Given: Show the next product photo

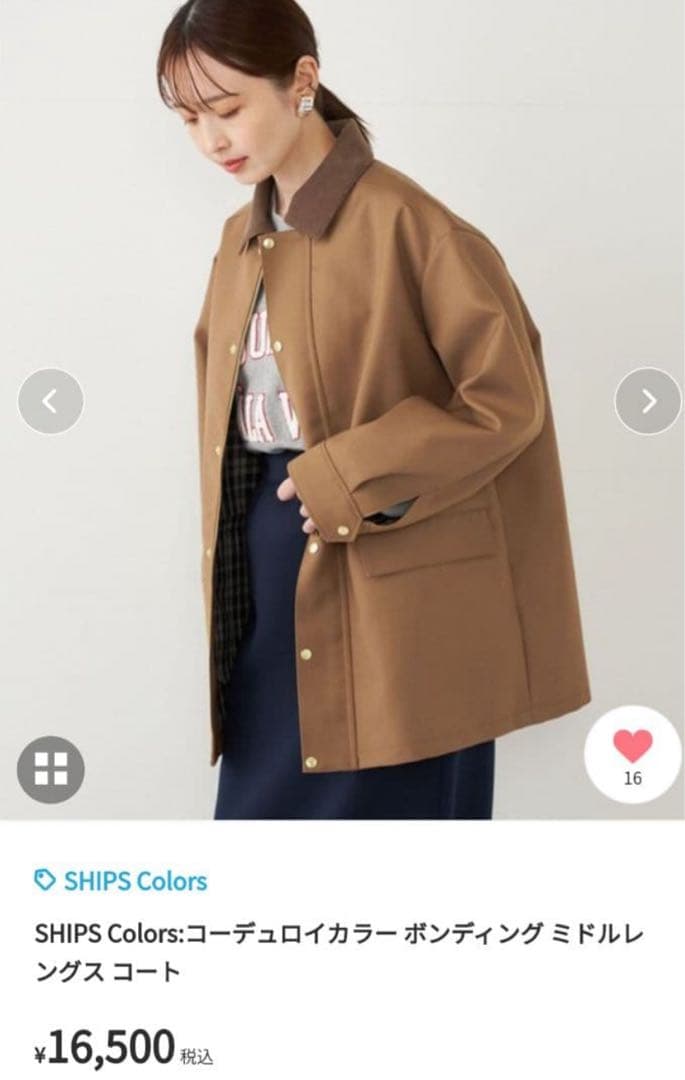Looking at the screenshot, I should [x=648, y=401].
